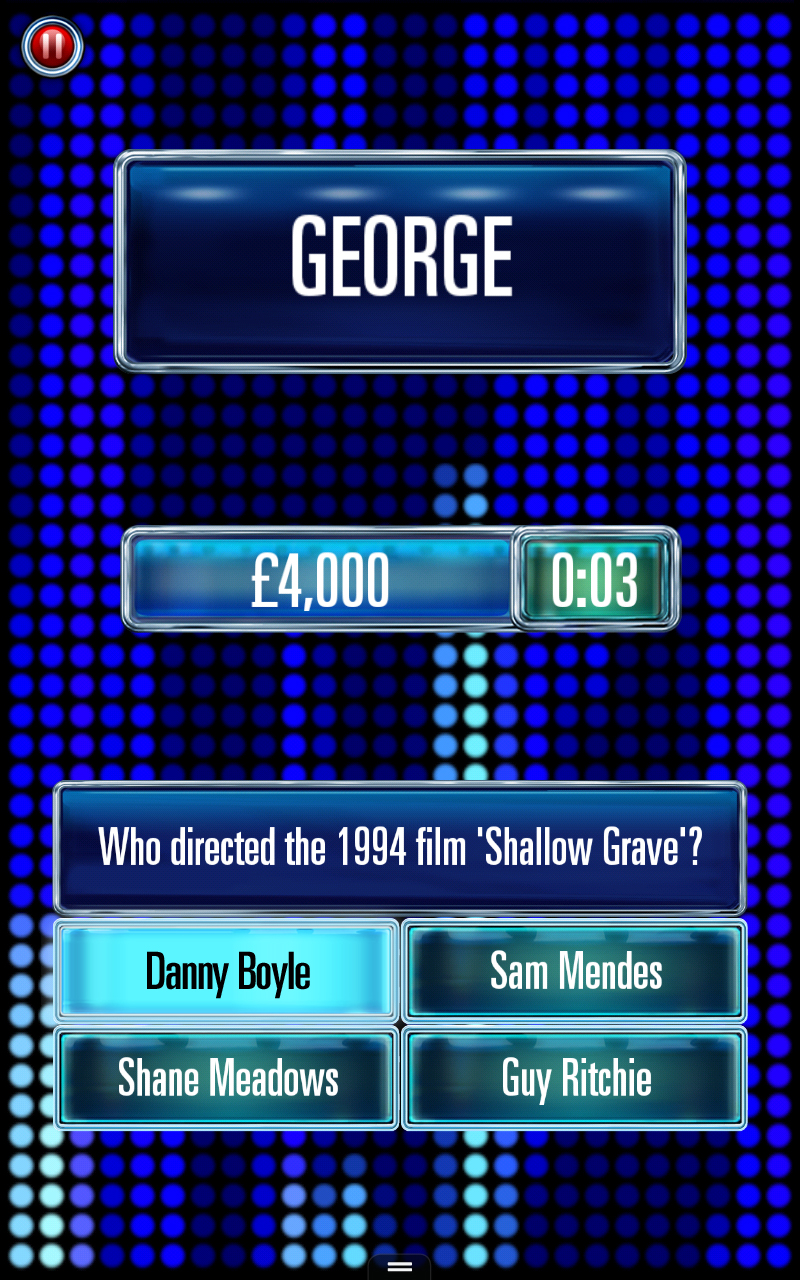Pick the Shane Meadows answer
The height and width of the screenshot is (1280, 800).
pos(227,1078)
